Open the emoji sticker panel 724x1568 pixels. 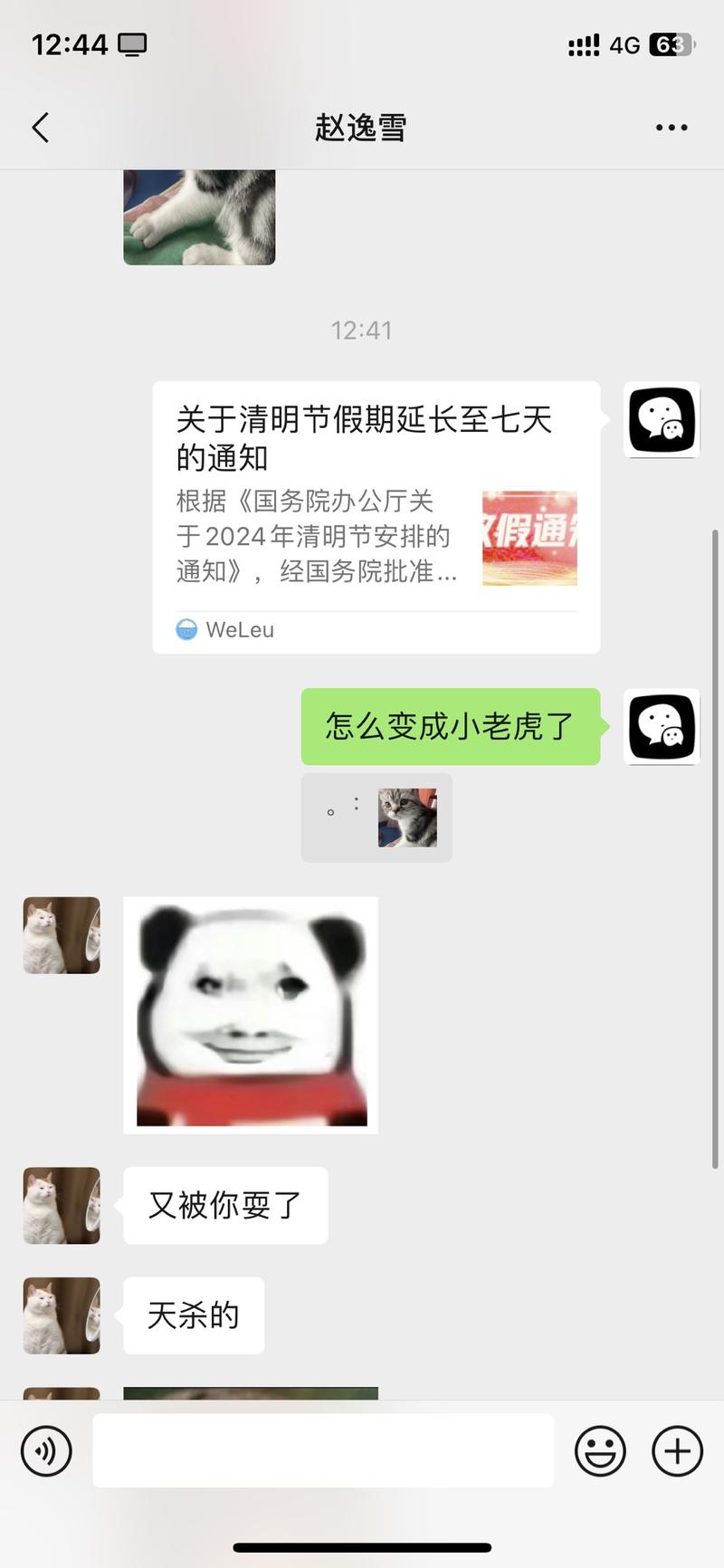pos(600,1450)
